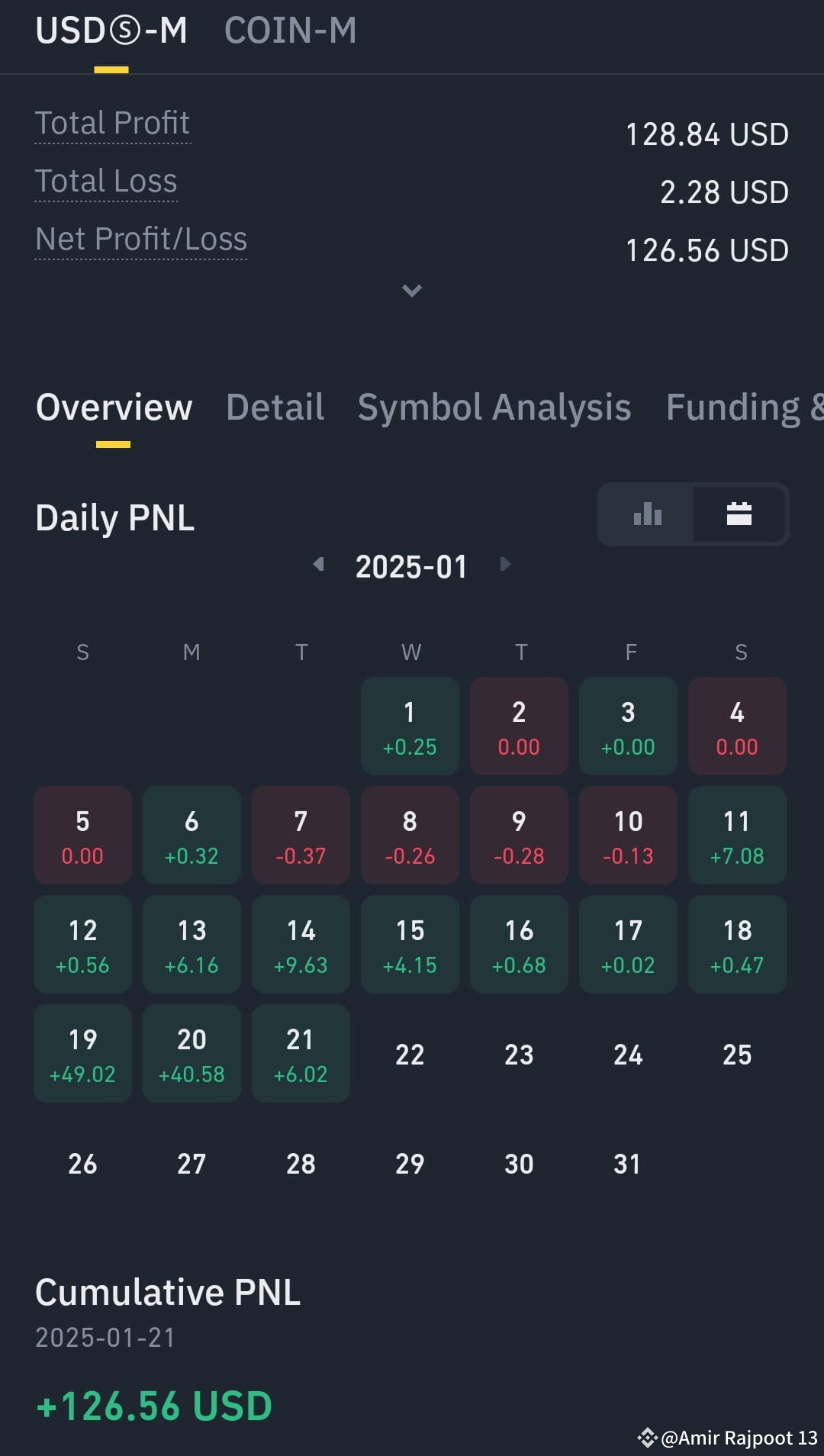Image resolution: width=824 pixels, height=1456 pixels.
Task: Select January 19 showing +49.02
Action: [x=82, y=1053]
